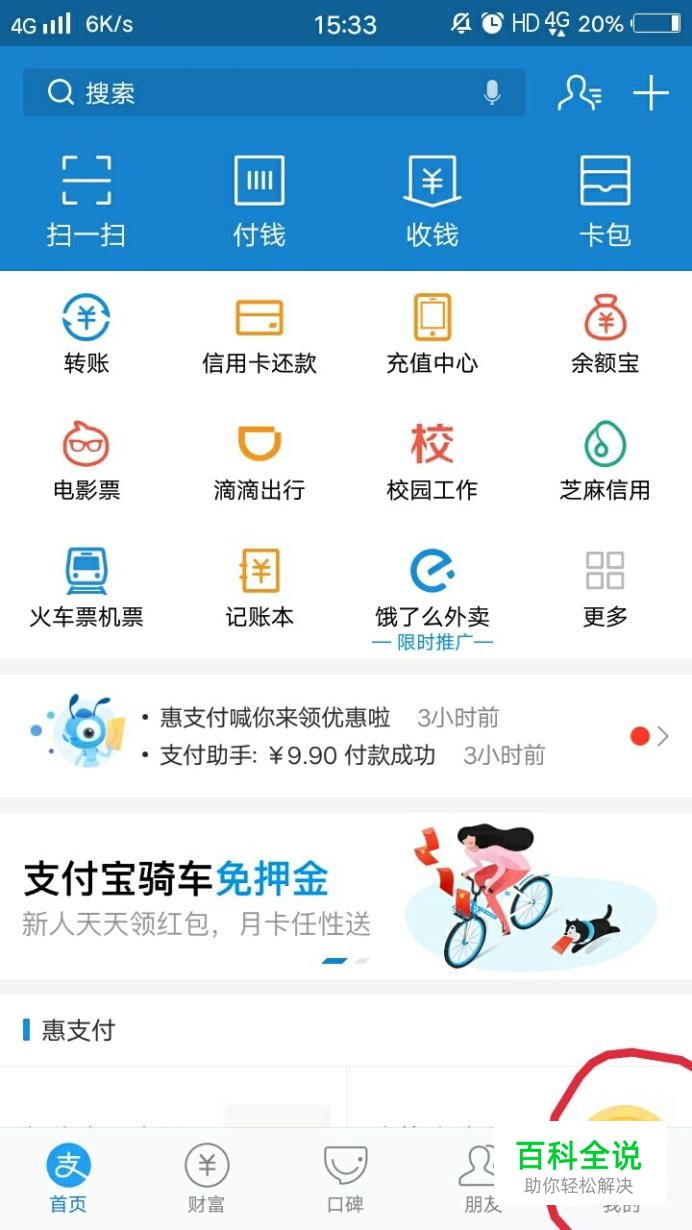The image size is (692, 1230).
Task: Check 芝麻信用 credit score
Action: tap(605, 460)
